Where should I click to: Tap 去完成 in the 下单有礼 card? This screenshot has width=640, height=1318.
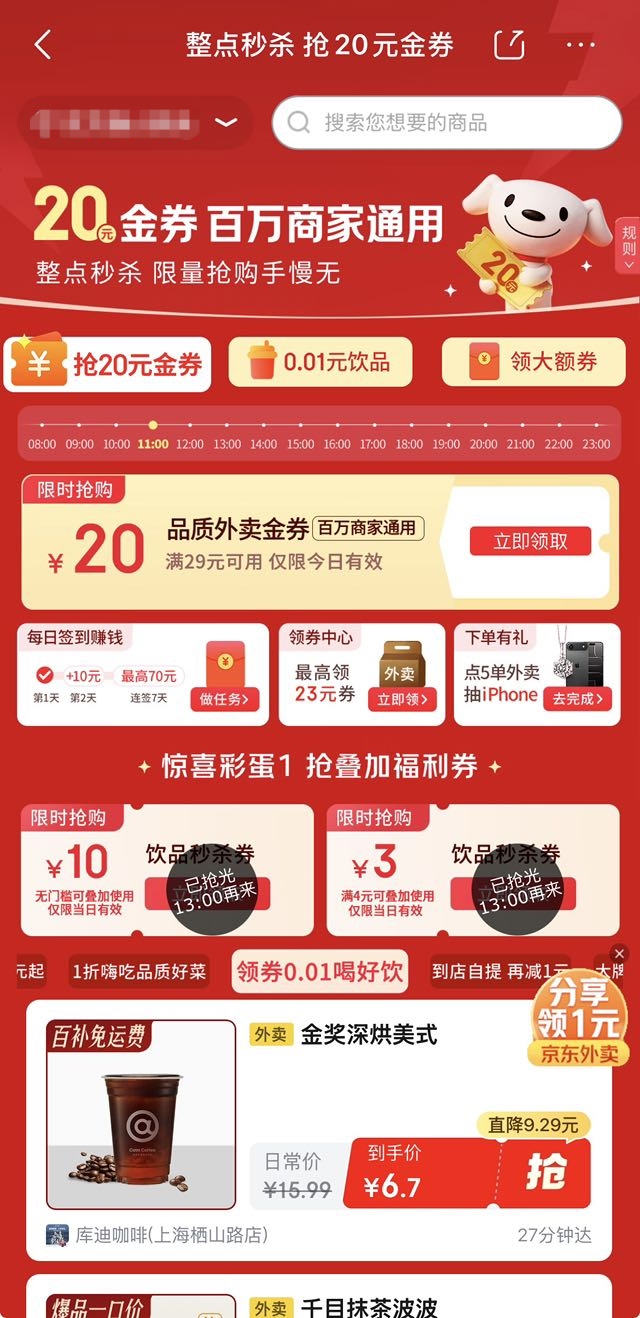click(578, 699)
